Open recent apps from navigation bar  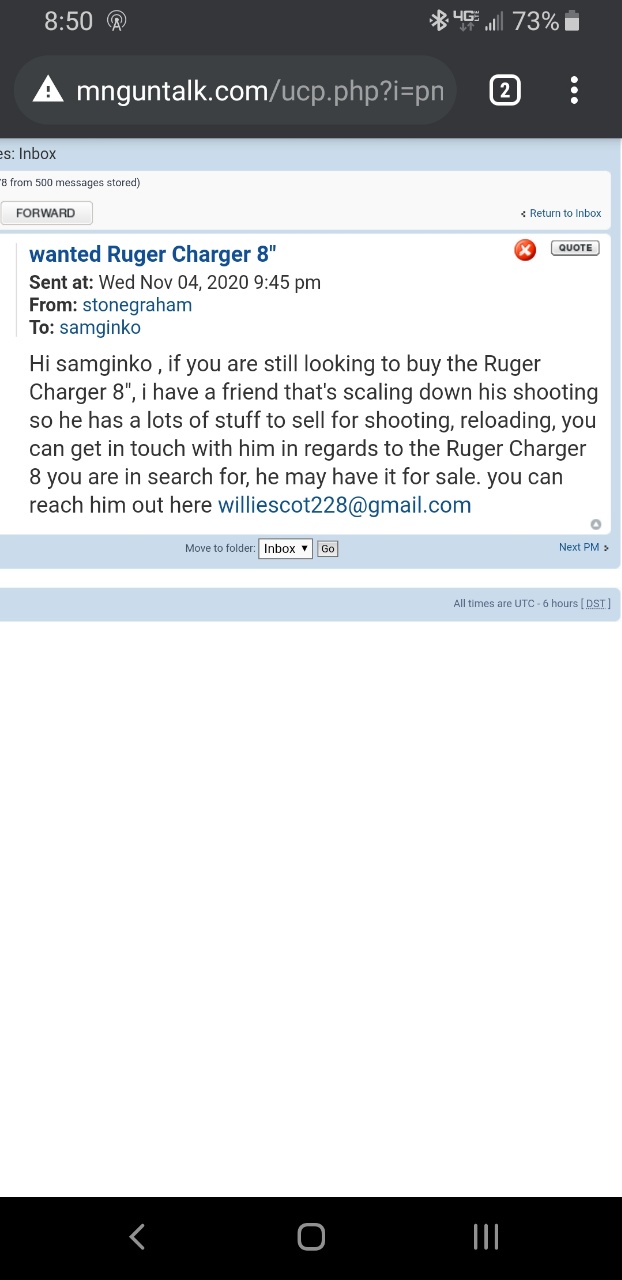tap(485, 1237)
